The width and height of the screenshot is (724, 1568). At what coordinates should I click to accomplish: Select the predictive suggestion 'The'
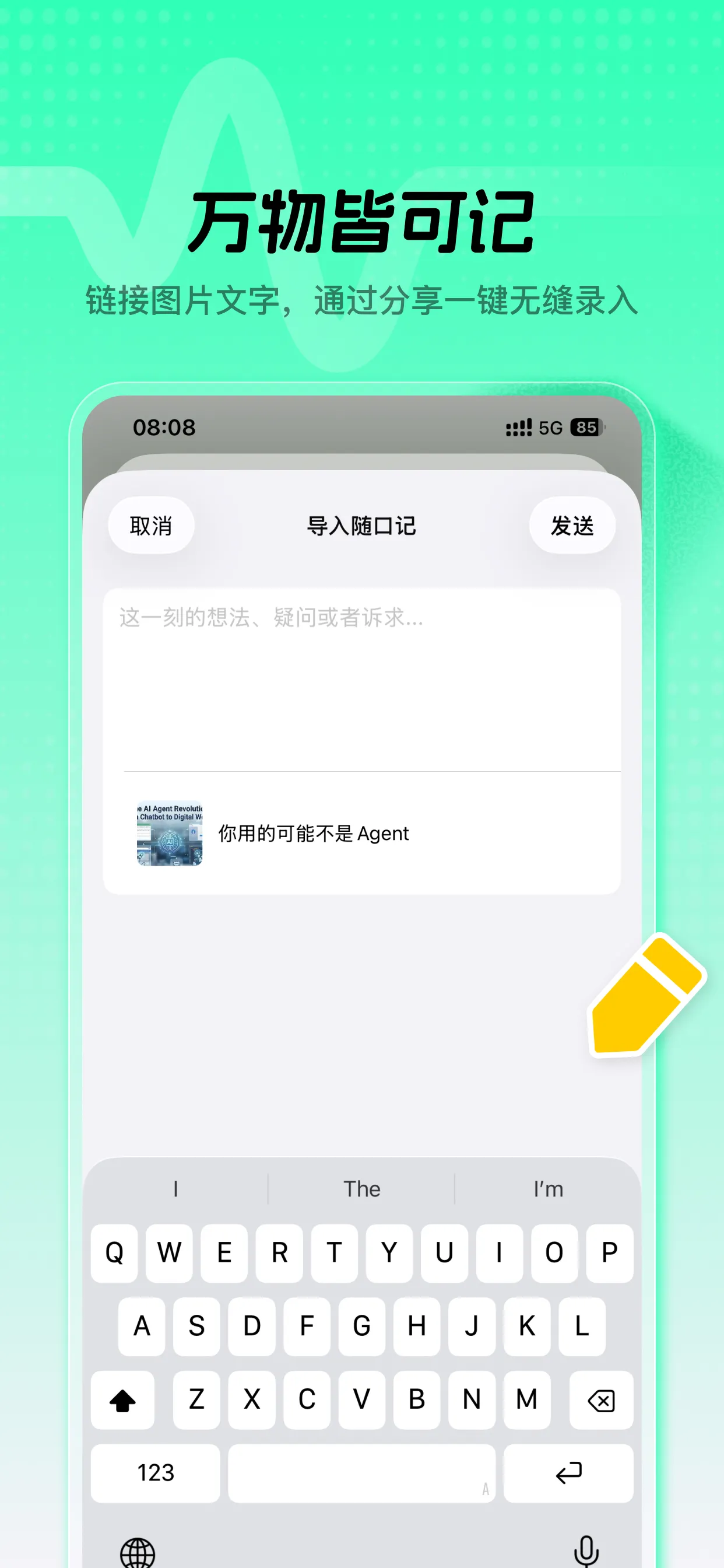click(361, 1189)
